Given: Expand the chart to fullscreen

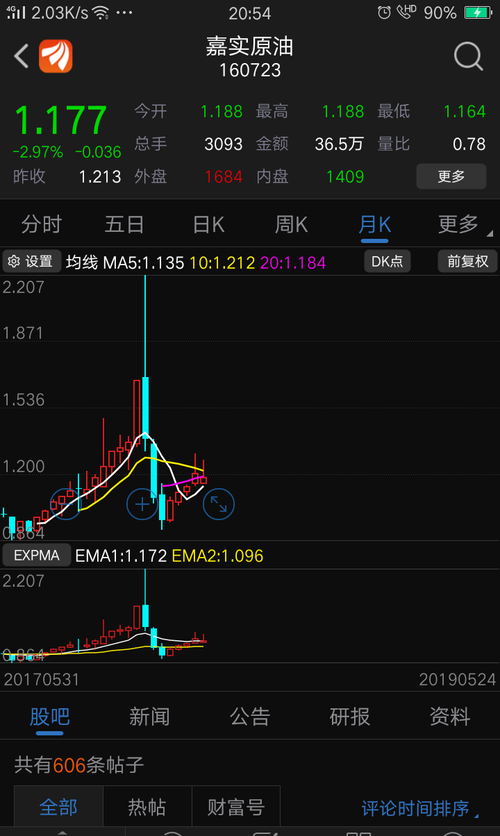Looking at the screenshot, I should 219,504.
